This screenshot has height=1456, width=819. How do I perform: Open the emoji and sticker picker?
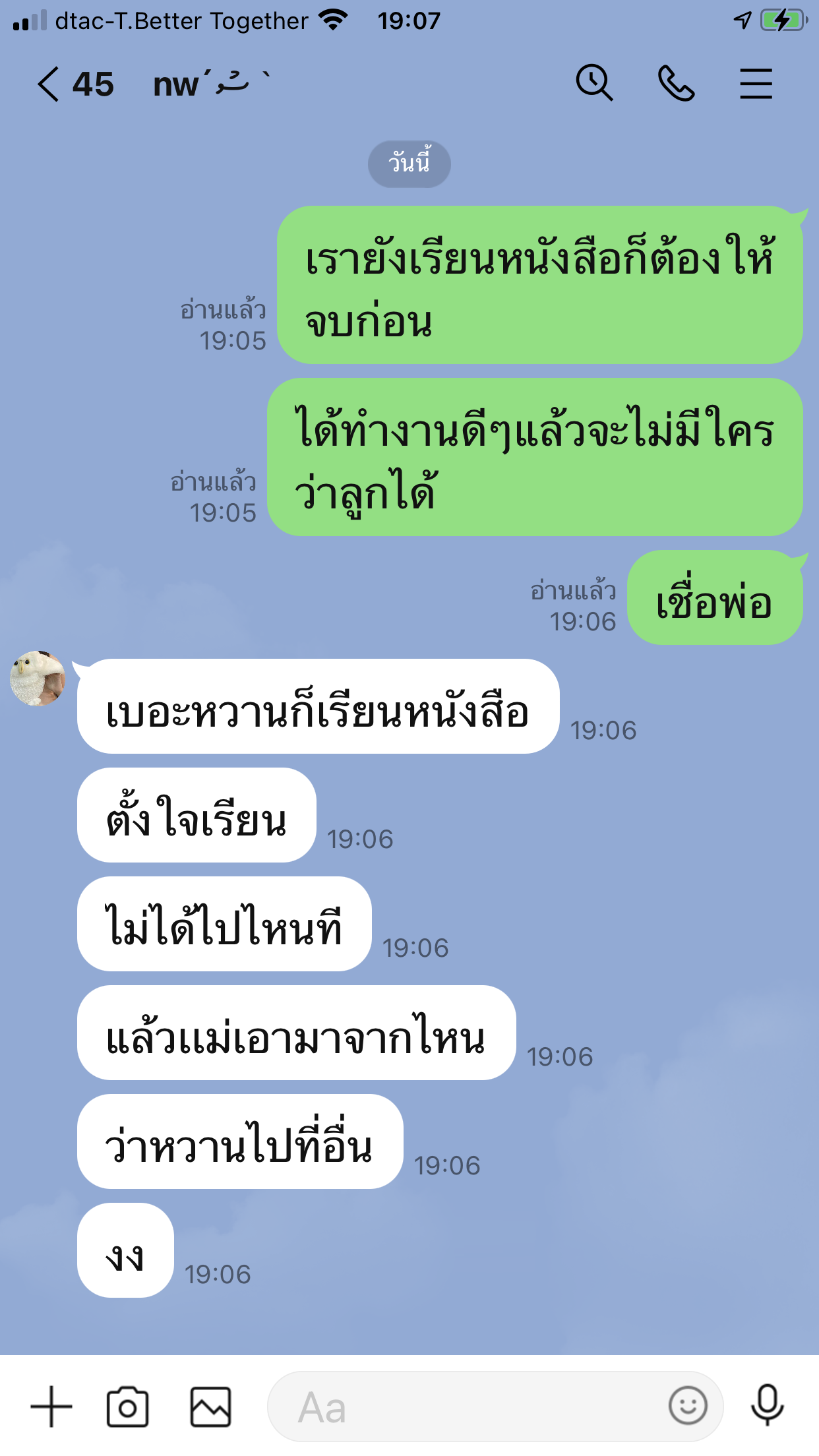pos(688,1406)
